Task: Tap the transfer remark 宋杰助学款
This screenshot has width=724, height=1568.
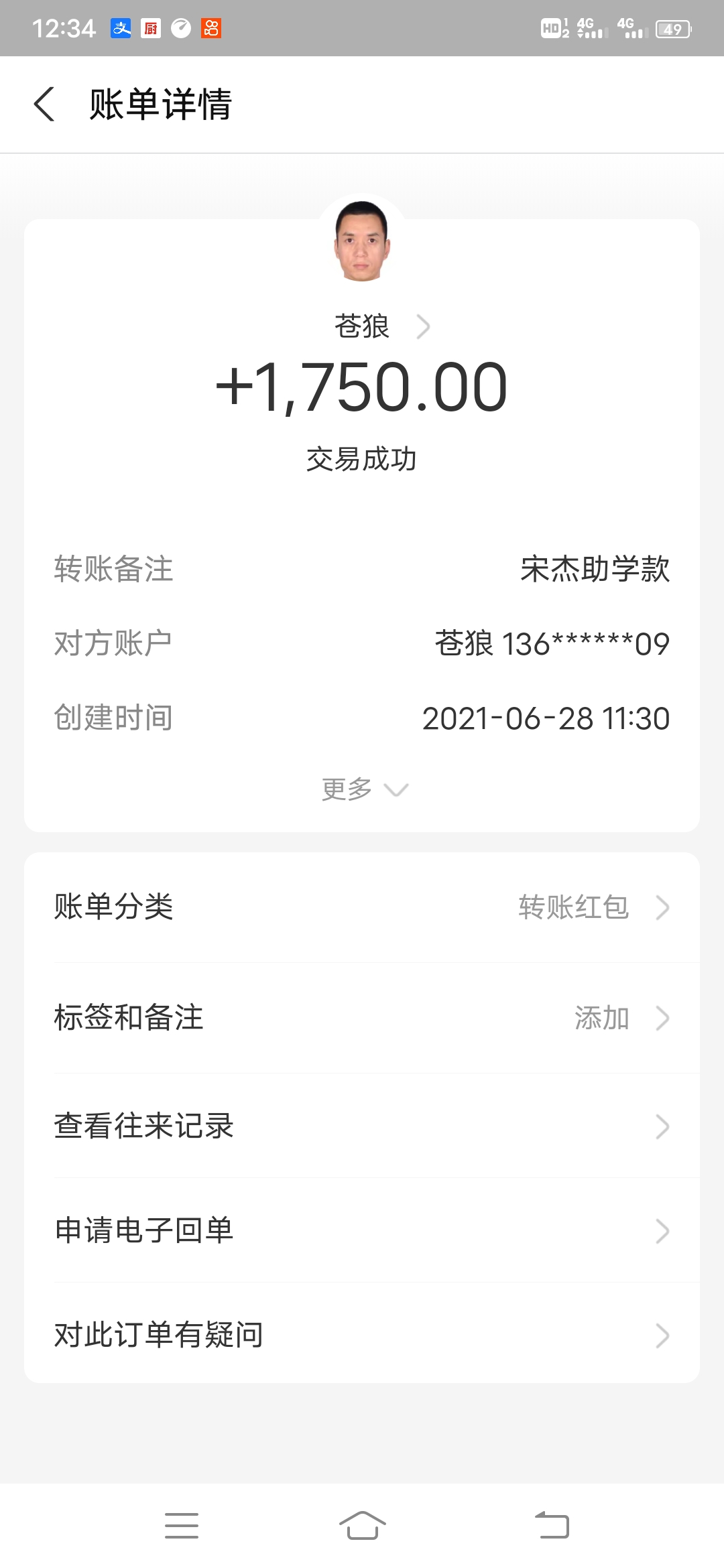Action: [x=594, y=569]
